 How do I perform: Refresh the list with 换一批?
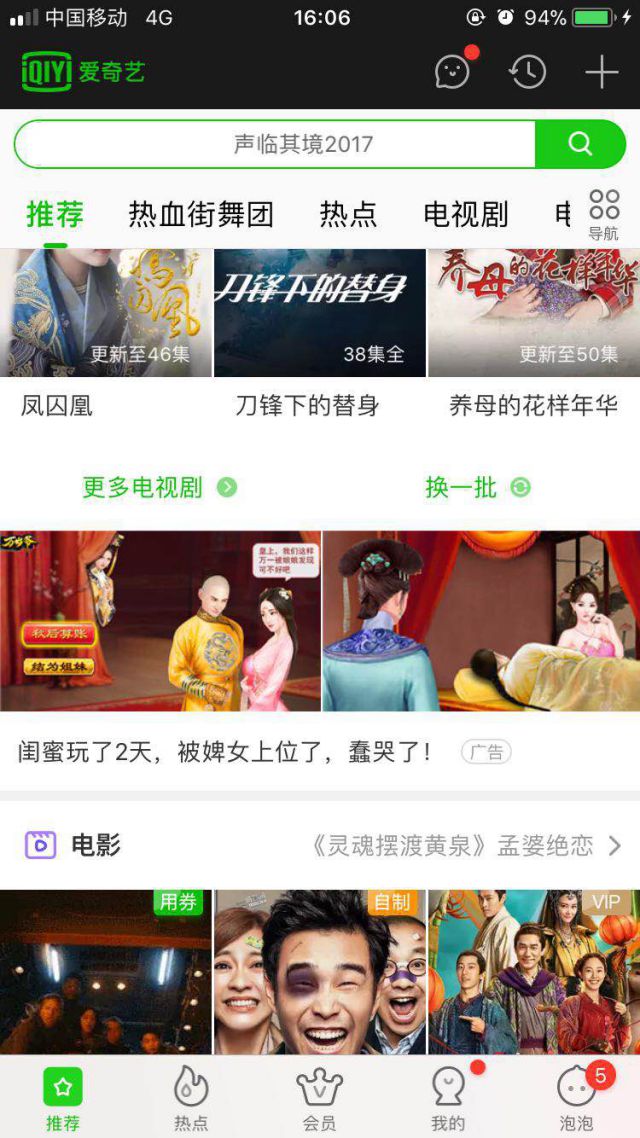(477, 487)
